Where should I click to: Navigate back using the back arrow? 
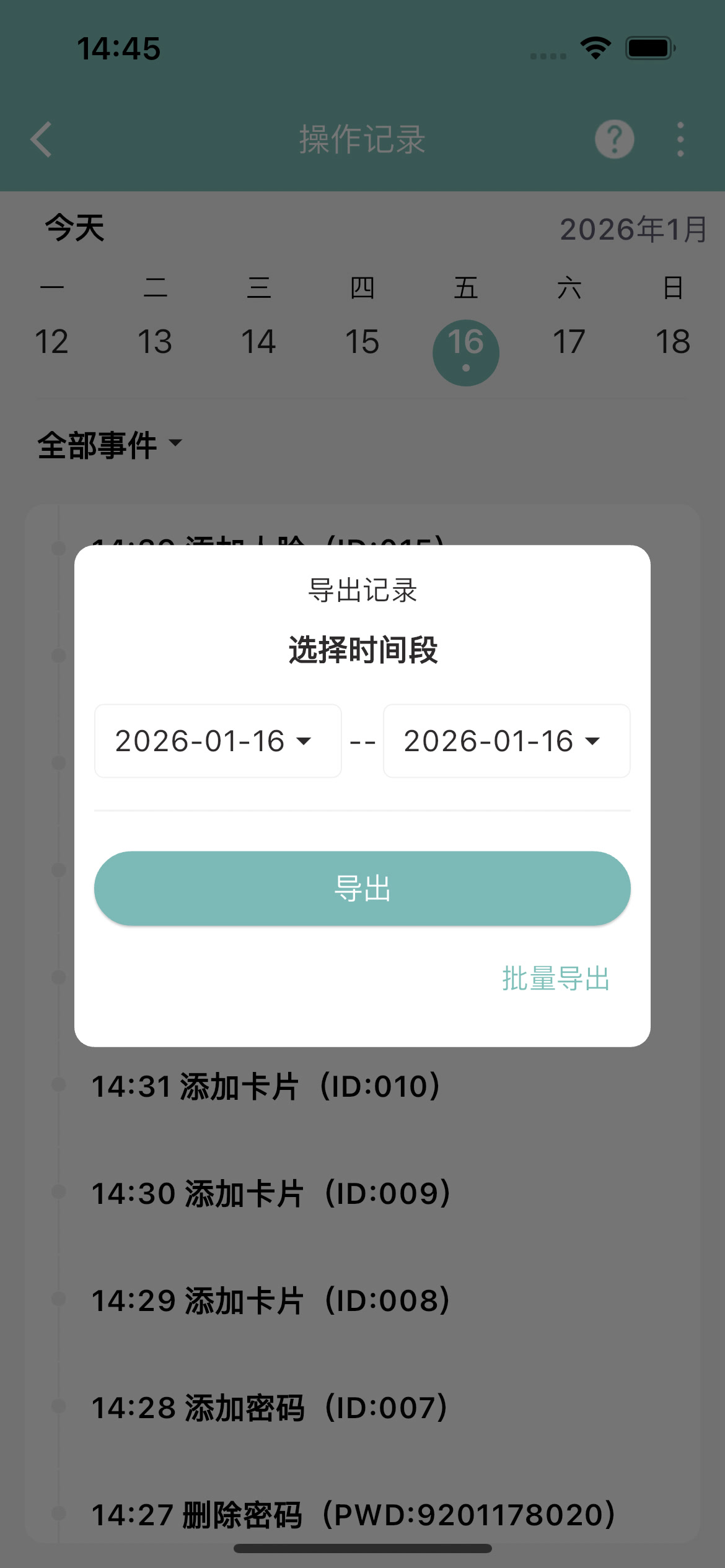click(x=41, y=139)
